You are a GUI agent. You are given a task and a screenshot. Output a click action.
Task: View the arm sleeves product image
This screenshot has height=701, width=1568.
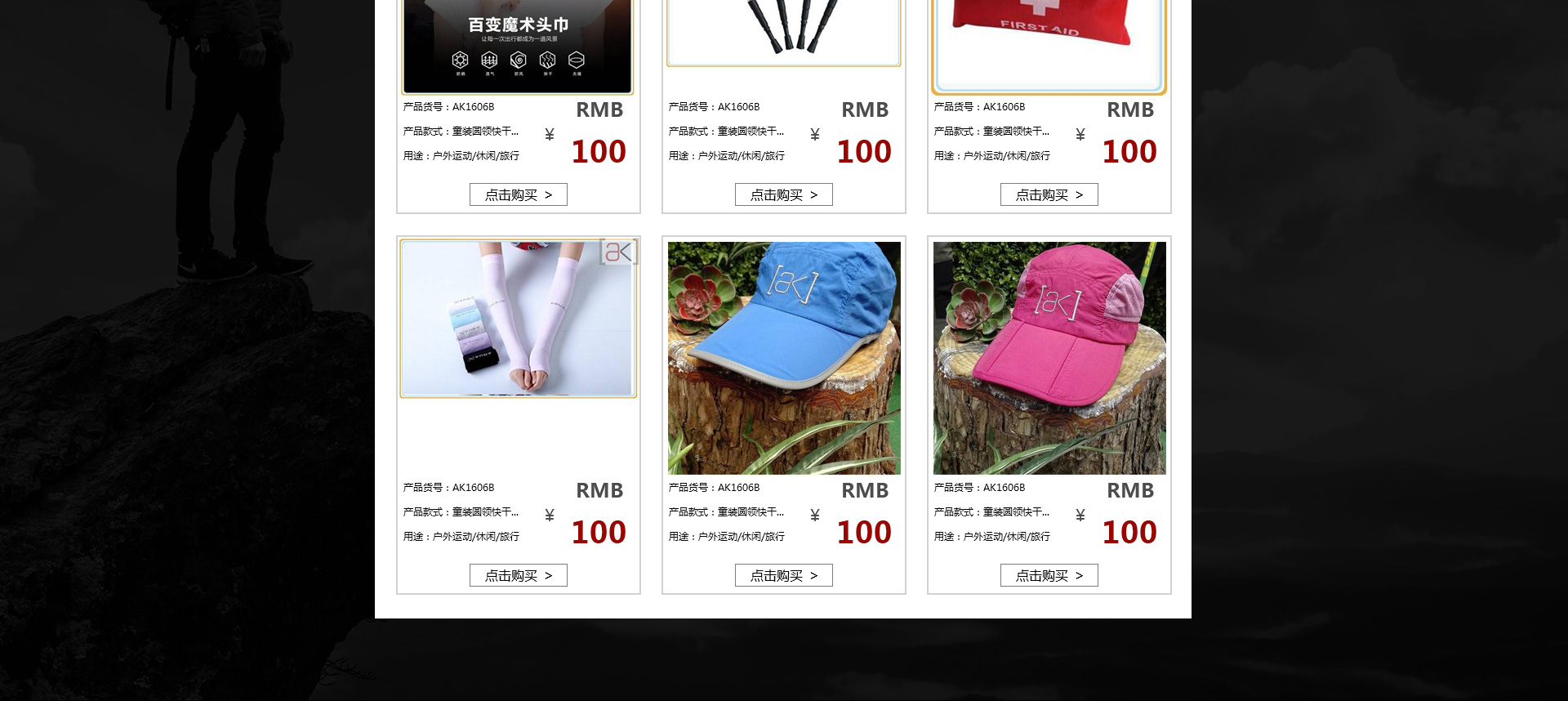click(x=518, y=319)
